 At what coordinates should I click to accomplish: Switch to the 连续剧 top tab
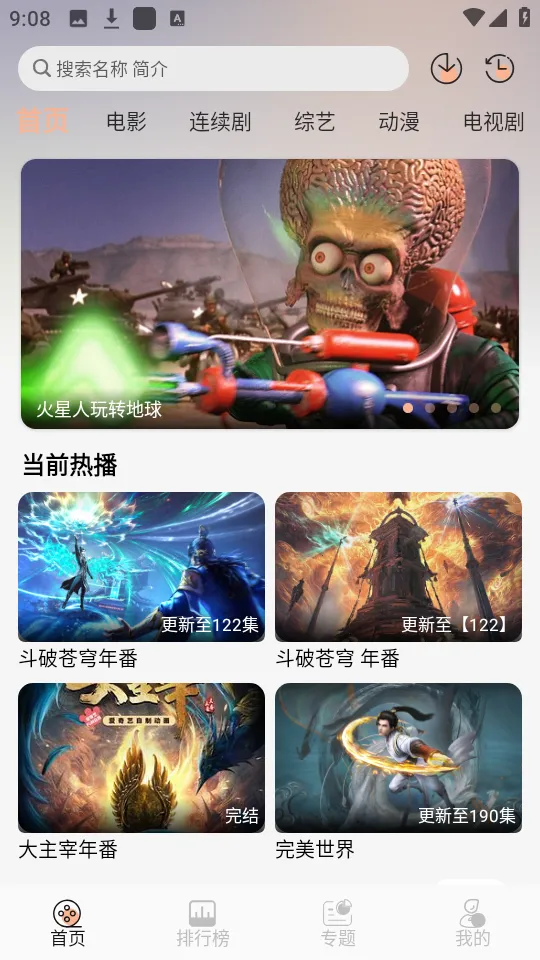tap(220, 121)
